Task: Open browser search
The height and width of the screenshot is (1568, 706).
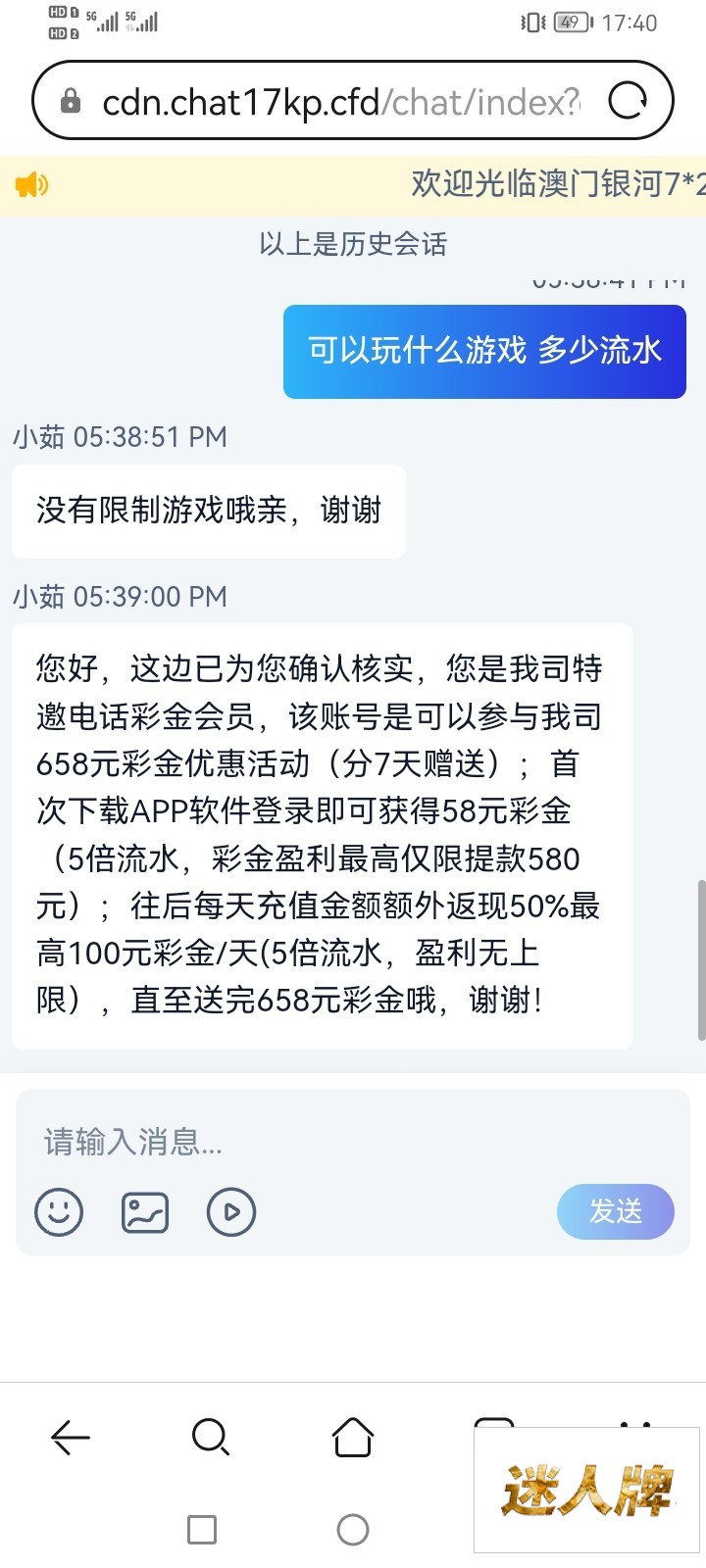Action: pos(211,1438)
